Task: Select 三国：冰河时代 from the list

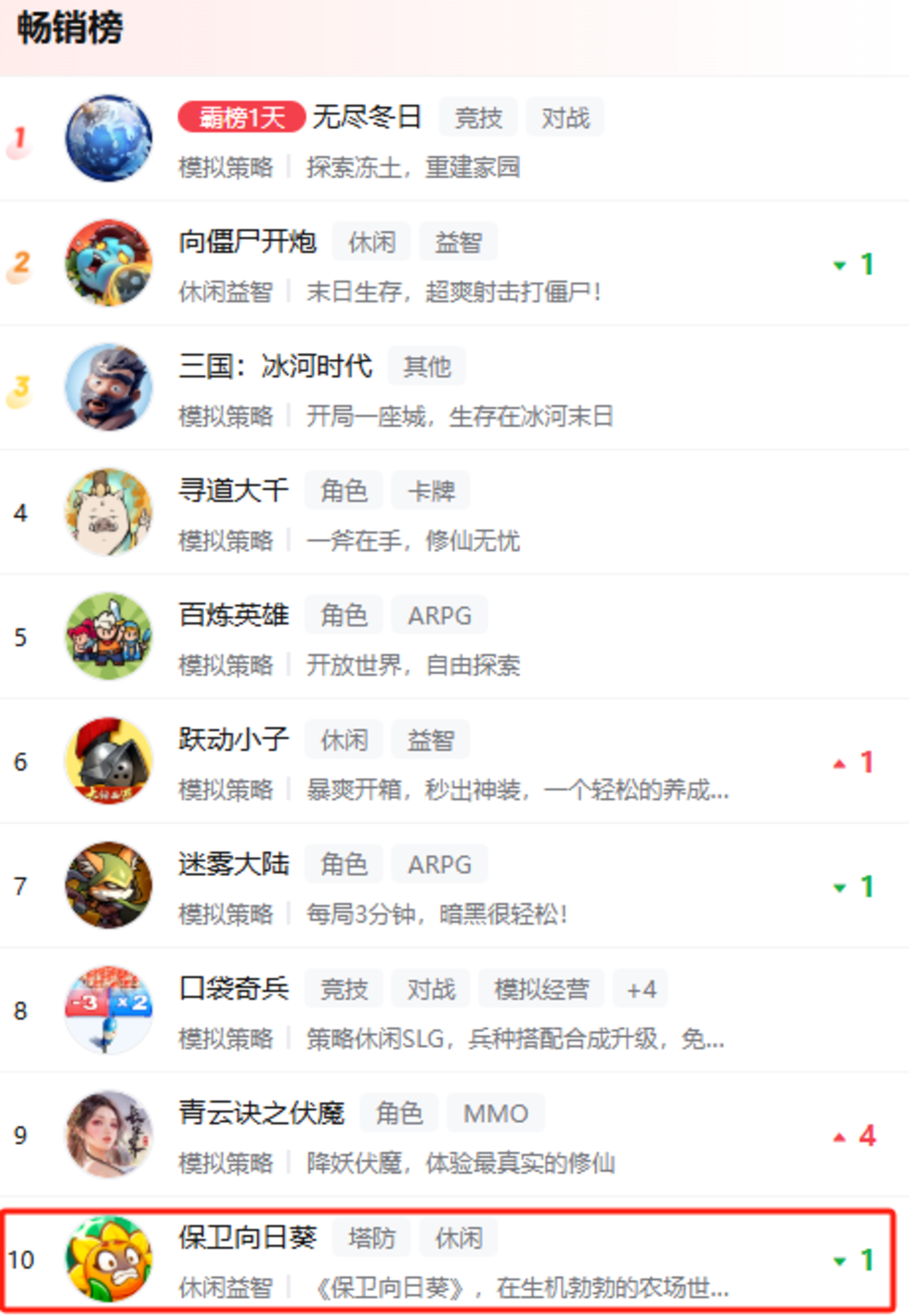Action: pyautogui.click(x=275, y=367)
